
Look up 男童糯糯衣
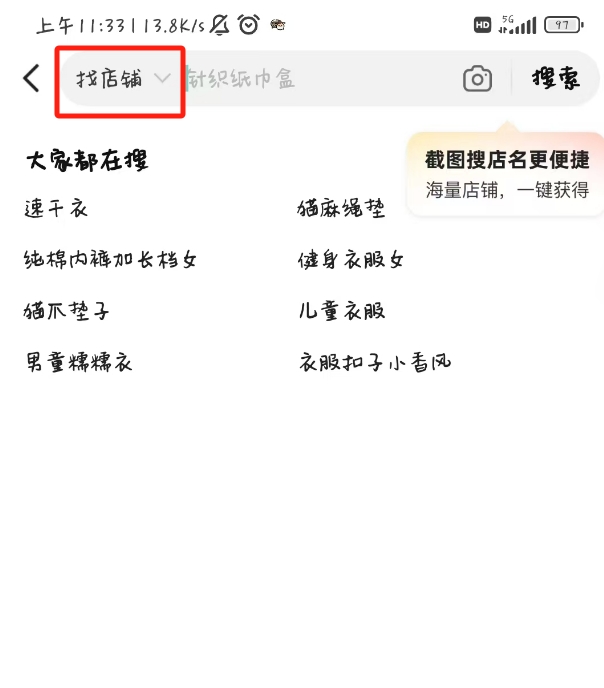pyautogui.click(x=79, y=362)
